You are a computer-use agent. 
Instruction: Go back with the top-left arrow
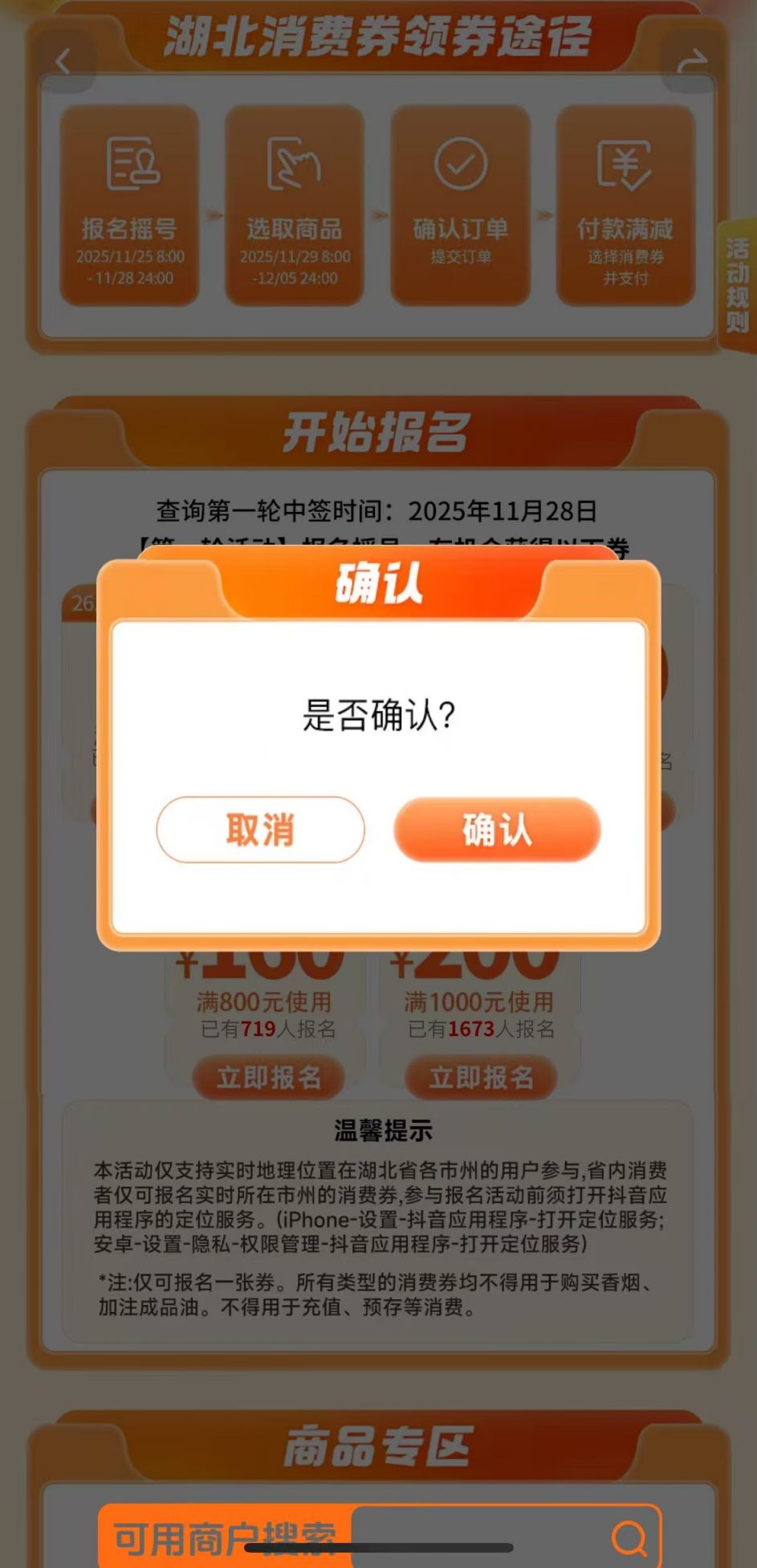tap(63, 61)
